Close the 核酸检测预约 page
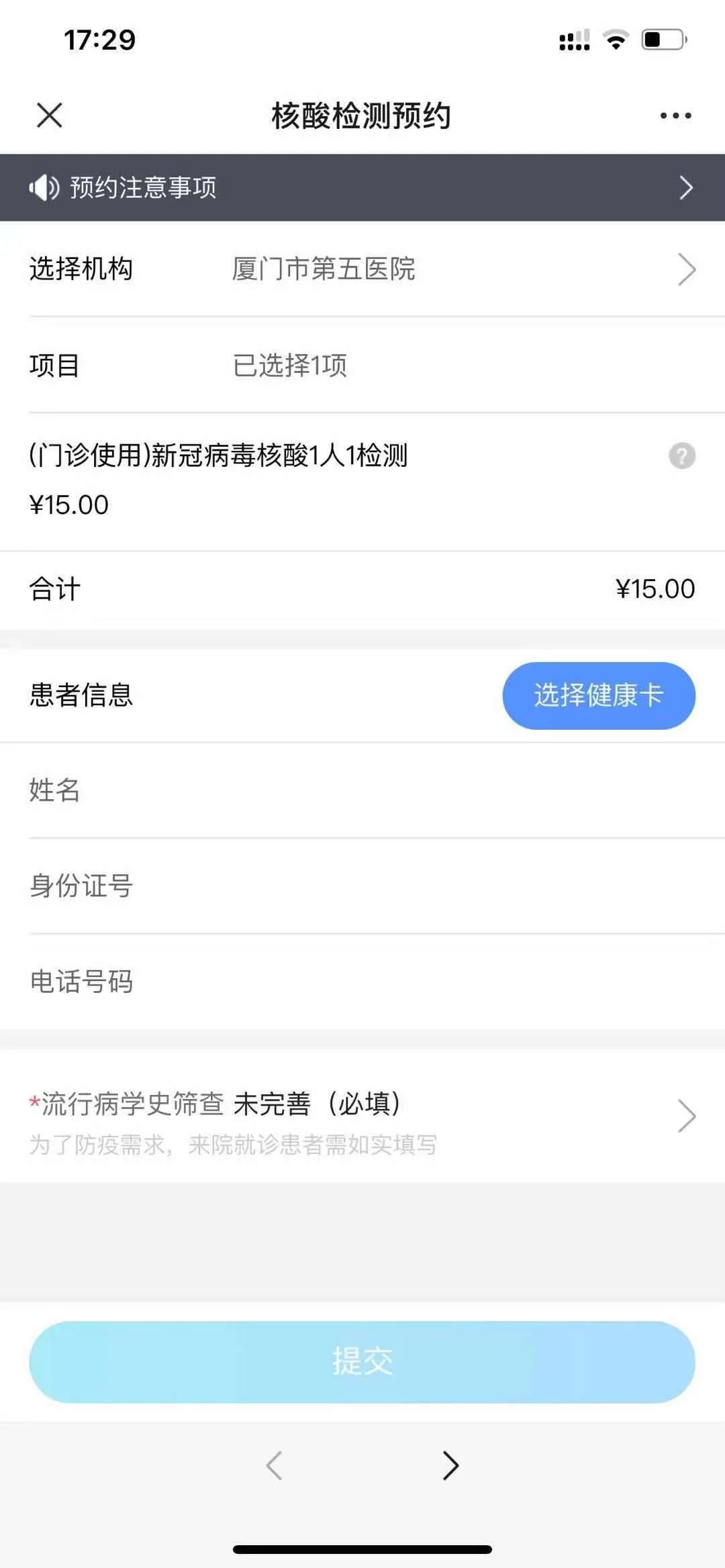 point(49,115)
